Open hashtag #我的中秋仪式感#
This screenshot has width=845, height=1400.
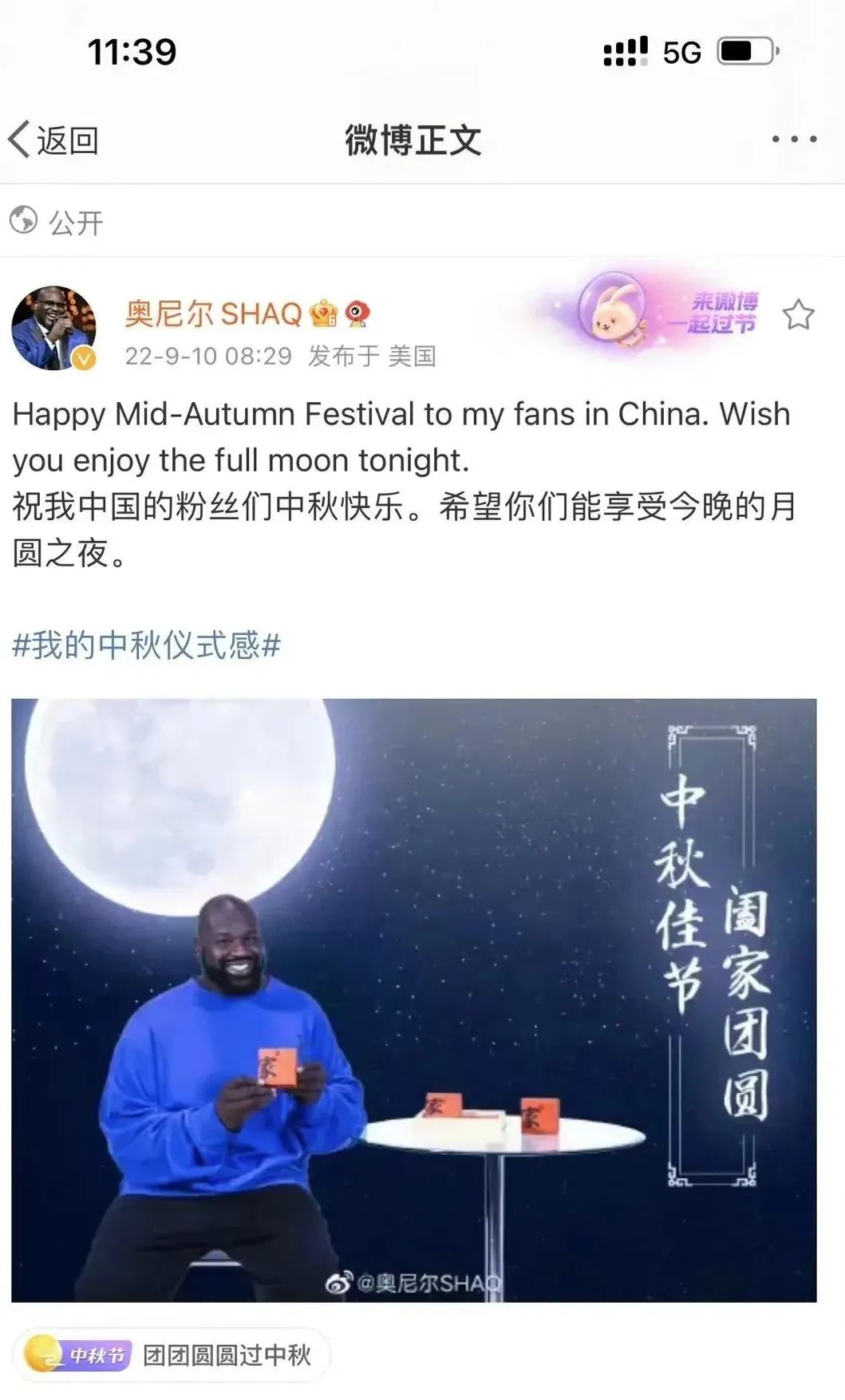(x=147, y=645)
